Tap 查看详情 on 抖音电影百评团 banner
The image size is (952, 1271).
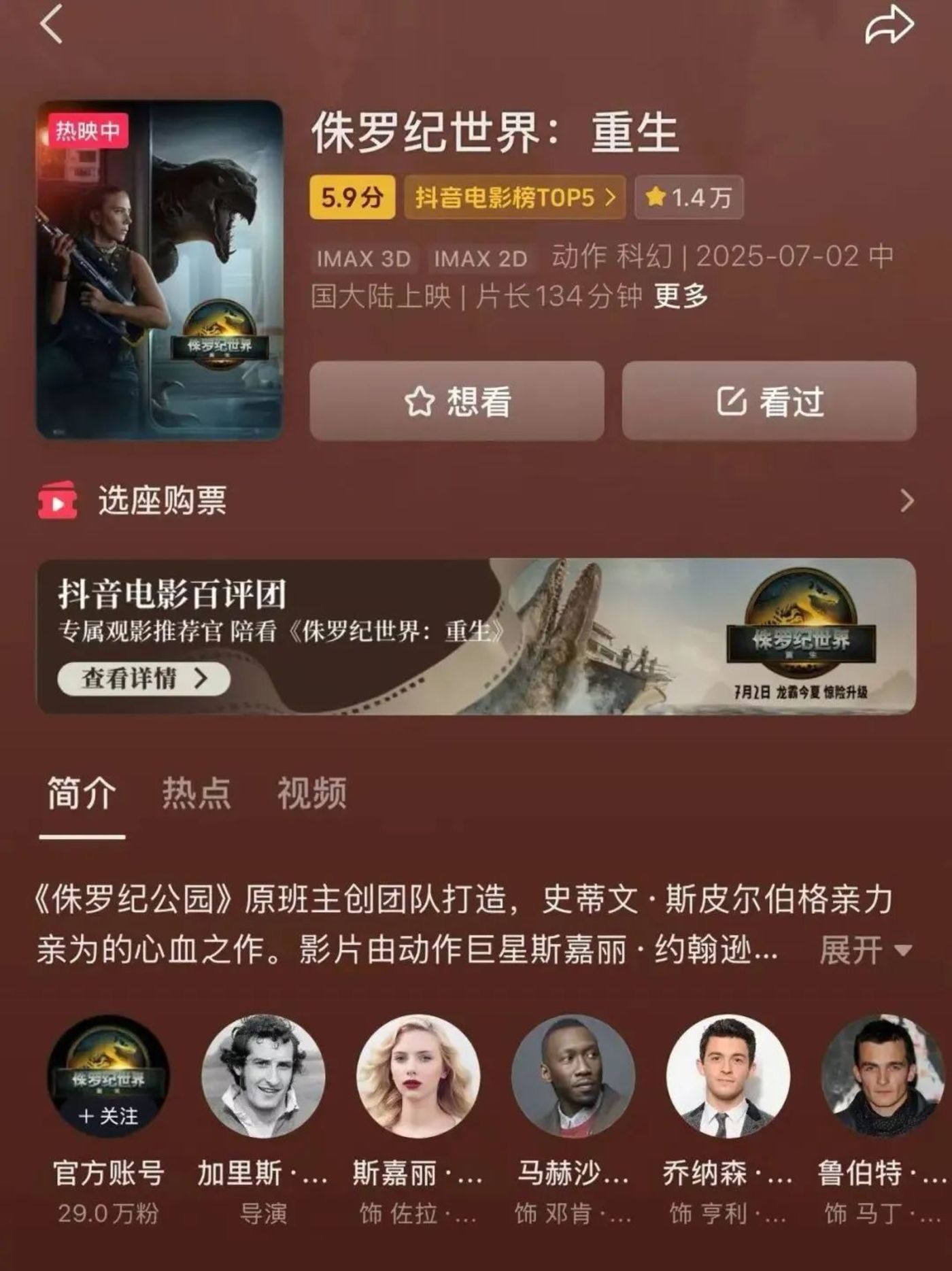[x=144, y=678]
